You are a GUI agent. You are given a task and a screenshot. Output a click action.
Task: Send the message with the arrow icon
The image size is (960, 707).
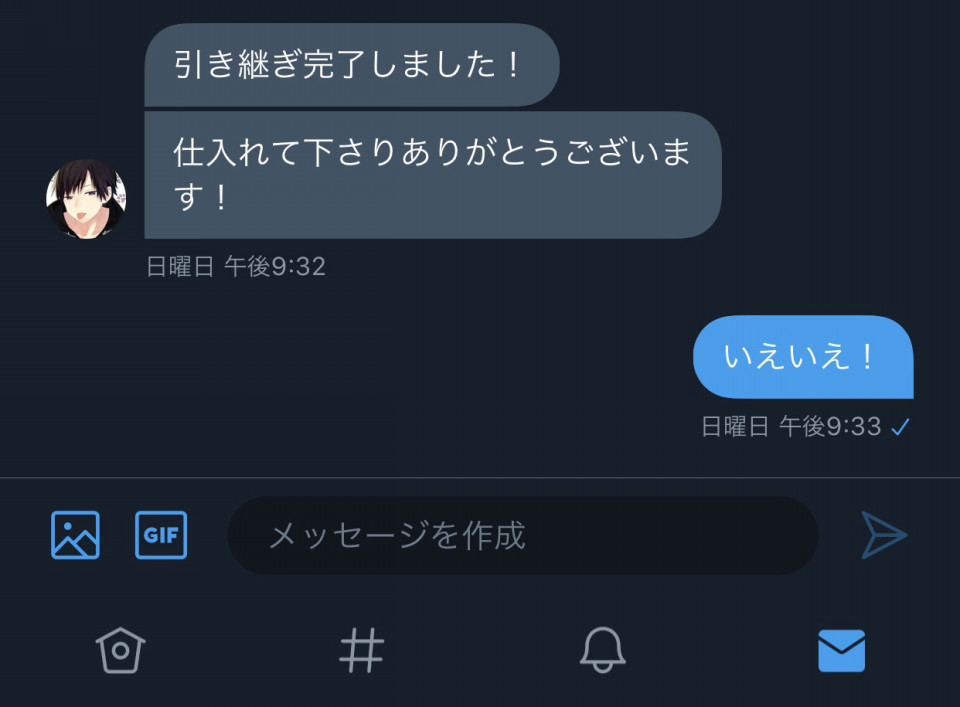pyautogui.click(x=884, y=535)
